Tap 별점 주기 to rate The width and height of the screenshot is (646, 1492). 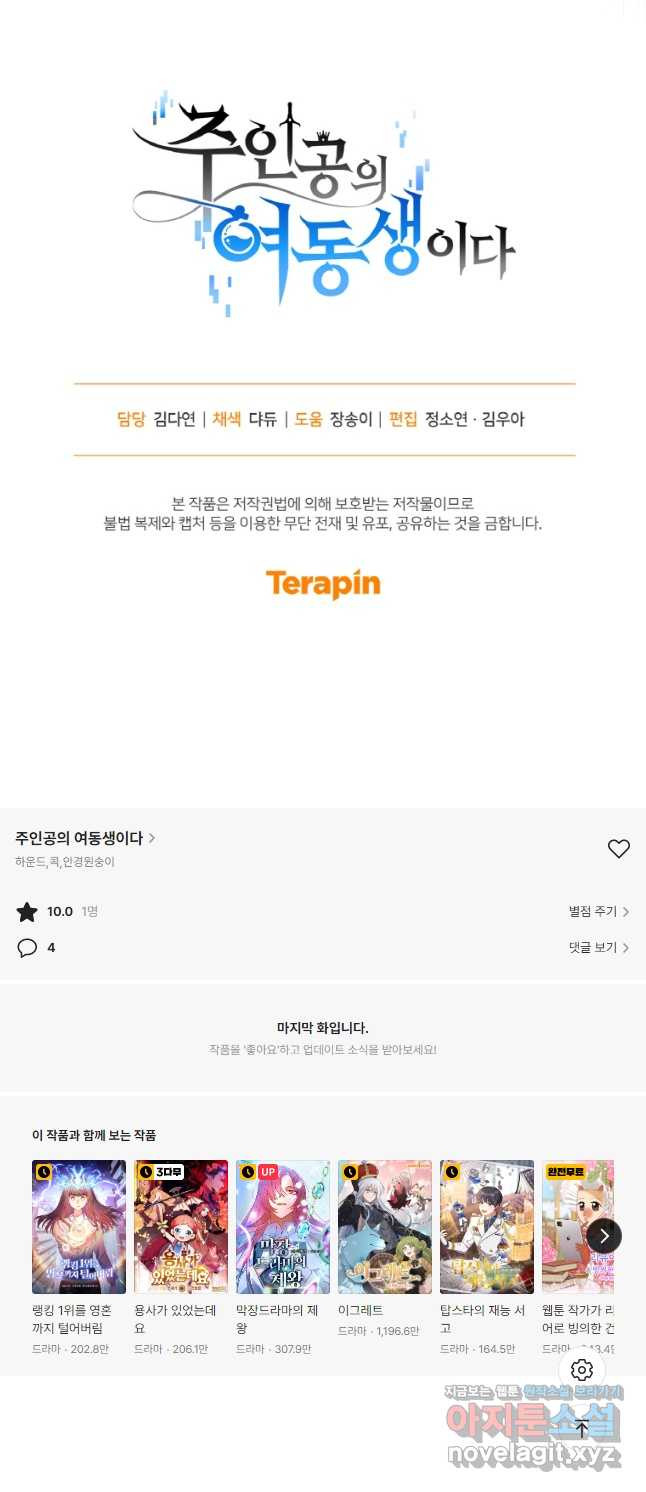pyautogui.click(x=598, y=912)
